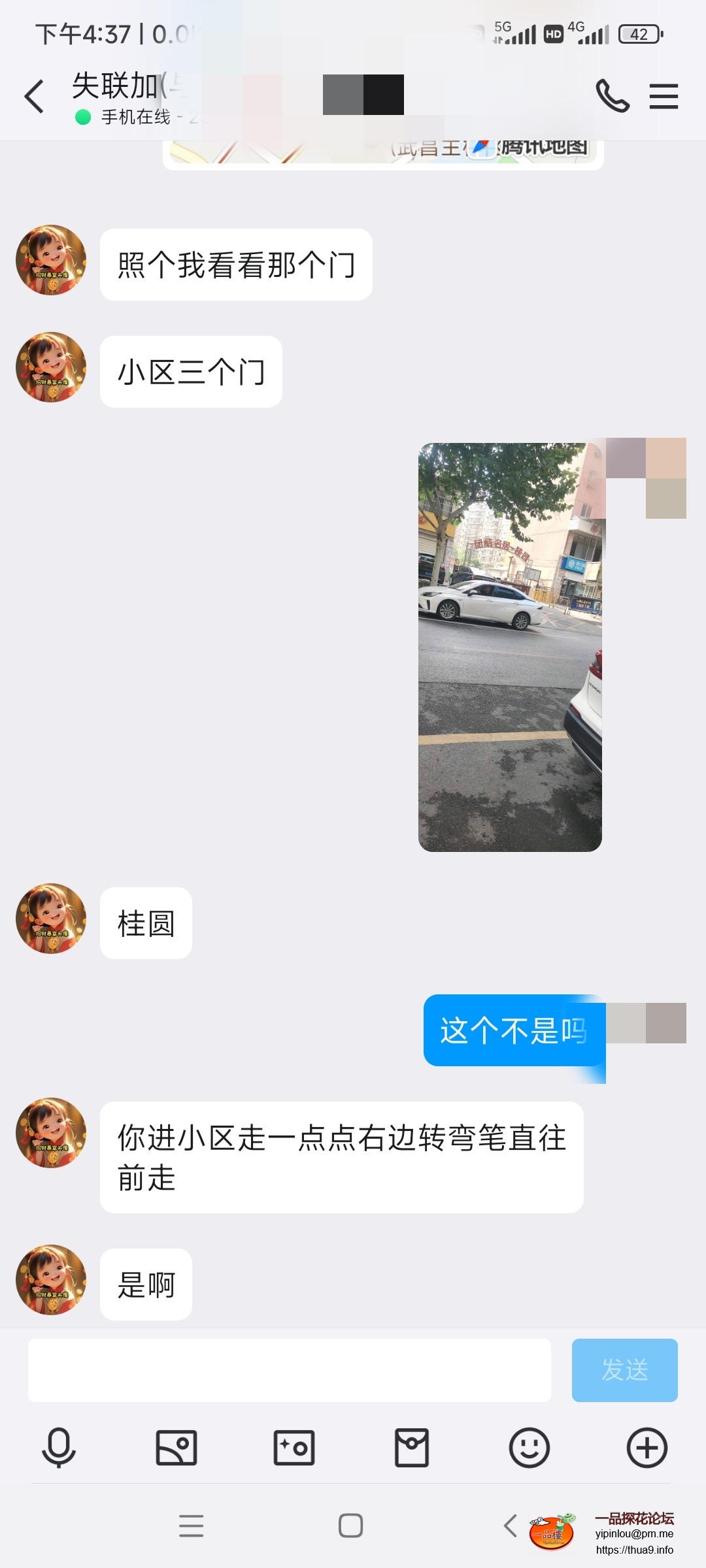Open the chat settings menu
706x1568 pixels.
664,97
